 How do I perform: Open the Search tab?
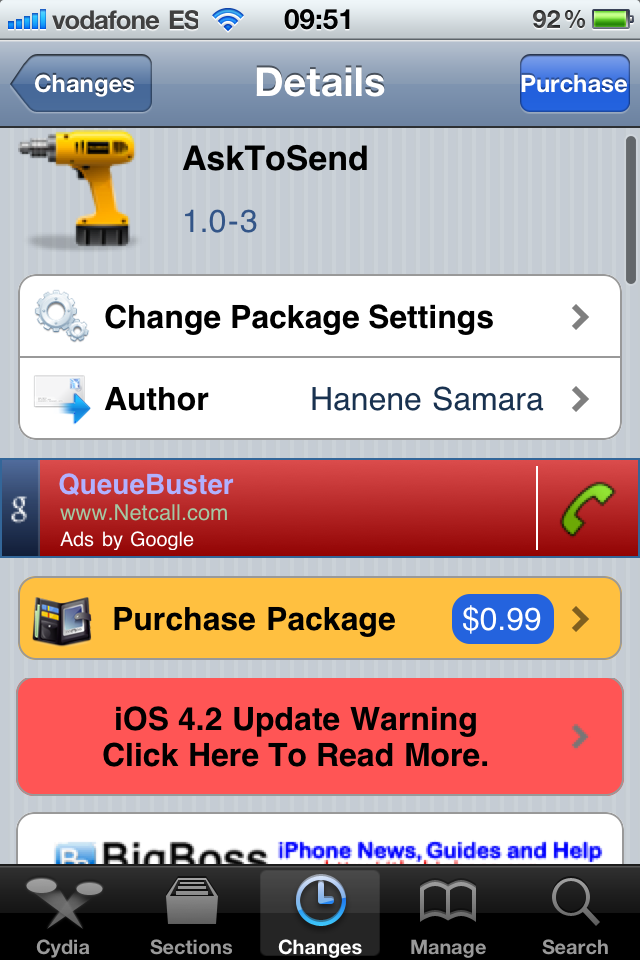[575, 915]
